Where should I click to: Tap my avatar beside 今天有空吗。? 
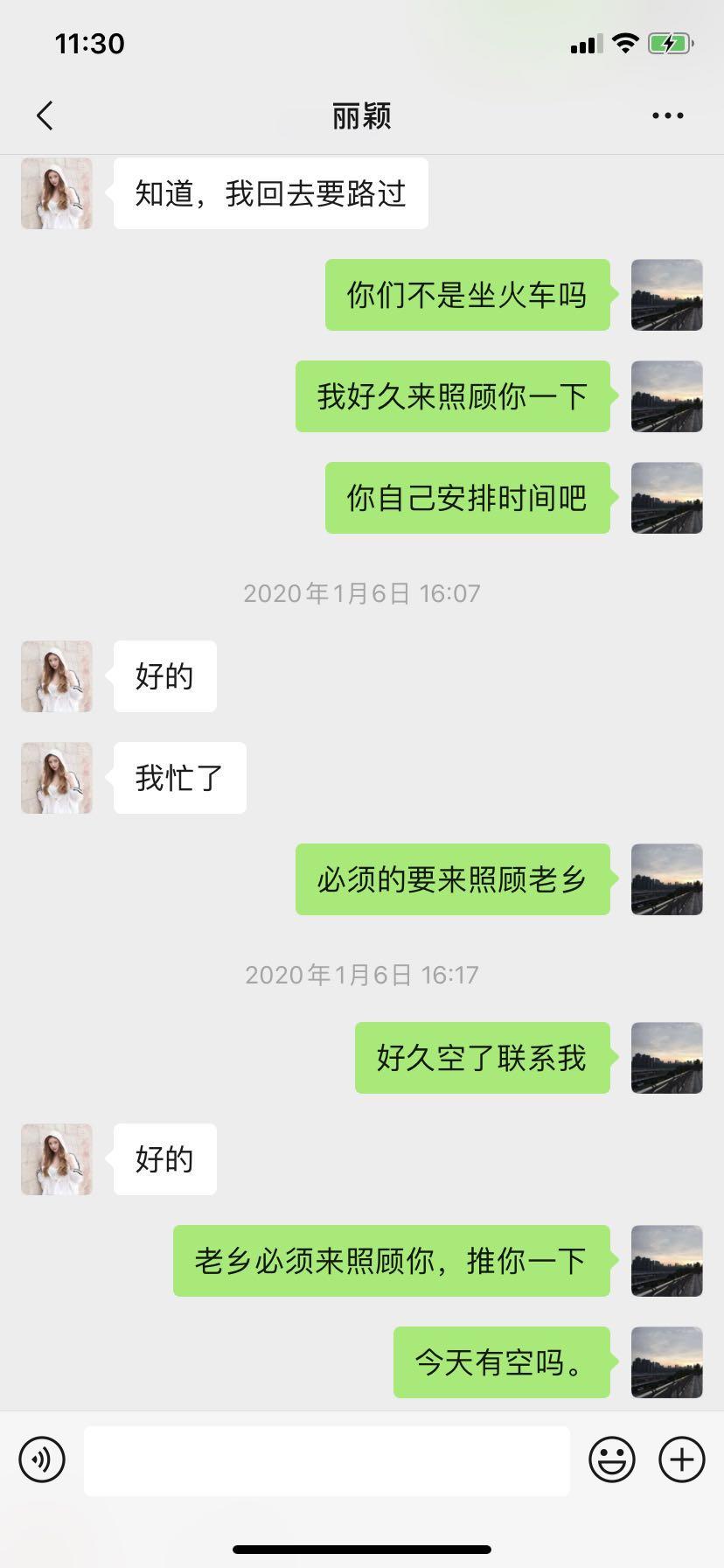click(666, 1361)
